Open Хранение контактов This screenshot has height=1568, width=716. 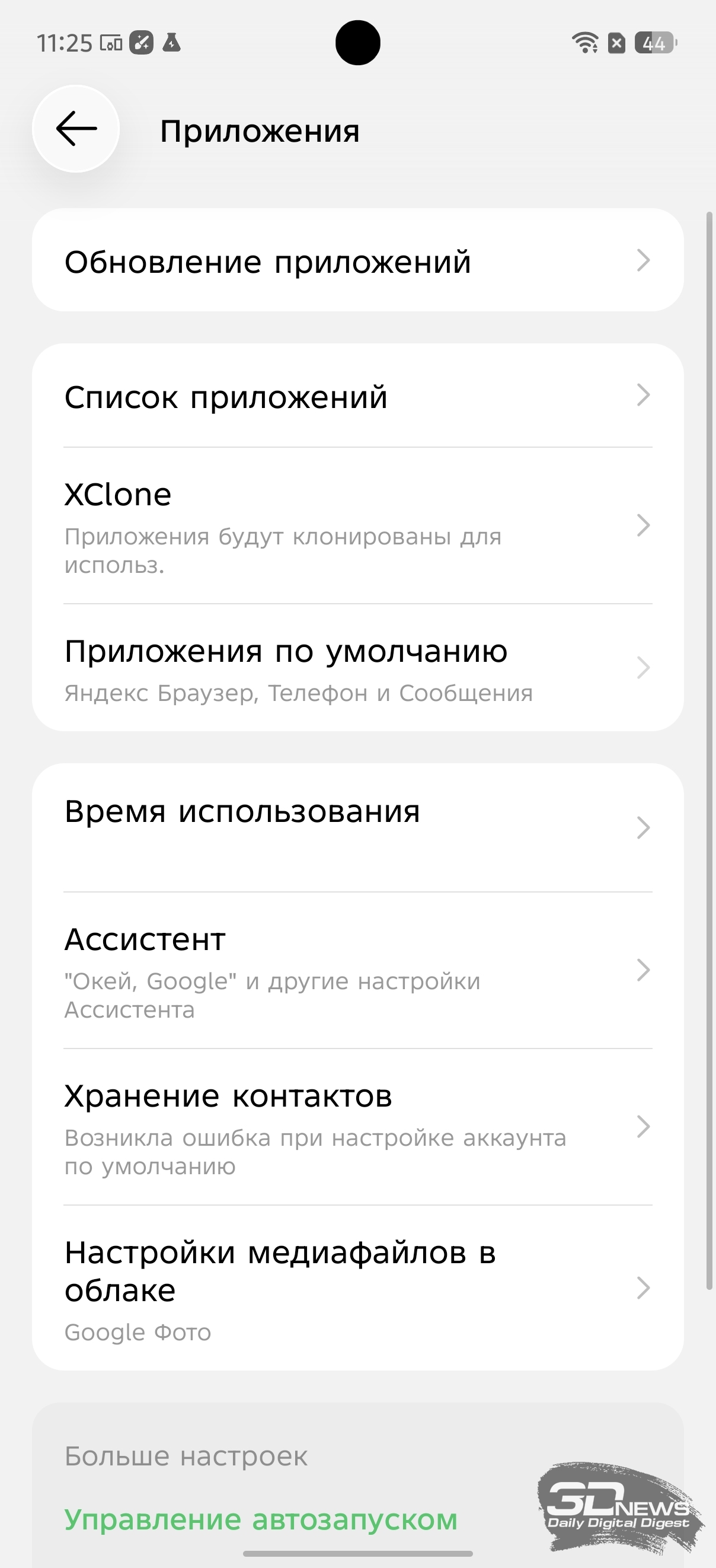tap(357, 1127)
